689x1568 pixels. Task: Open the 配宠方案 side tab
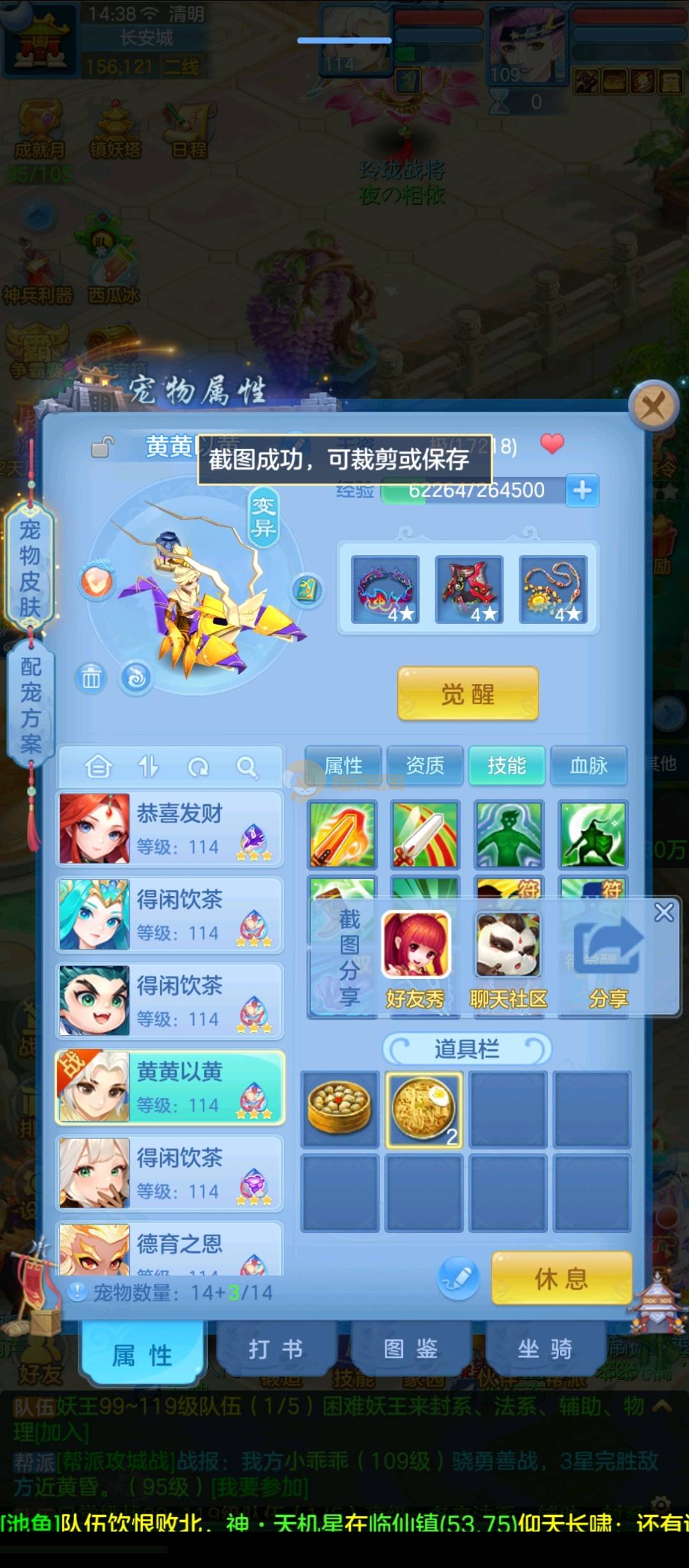click(30, 705)
